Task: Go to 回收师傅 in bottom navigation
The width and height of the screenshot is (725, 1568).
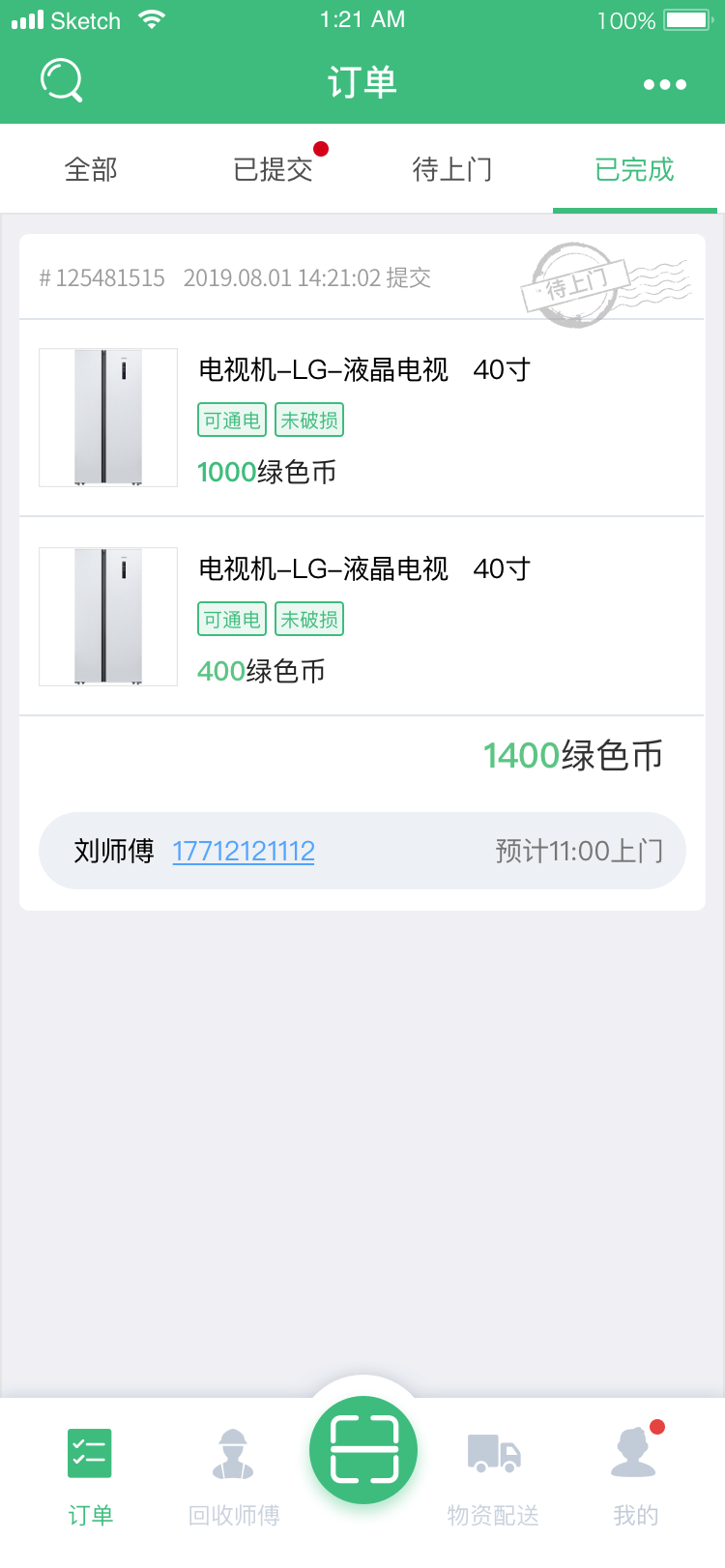Action: (x=234, y=1477)
